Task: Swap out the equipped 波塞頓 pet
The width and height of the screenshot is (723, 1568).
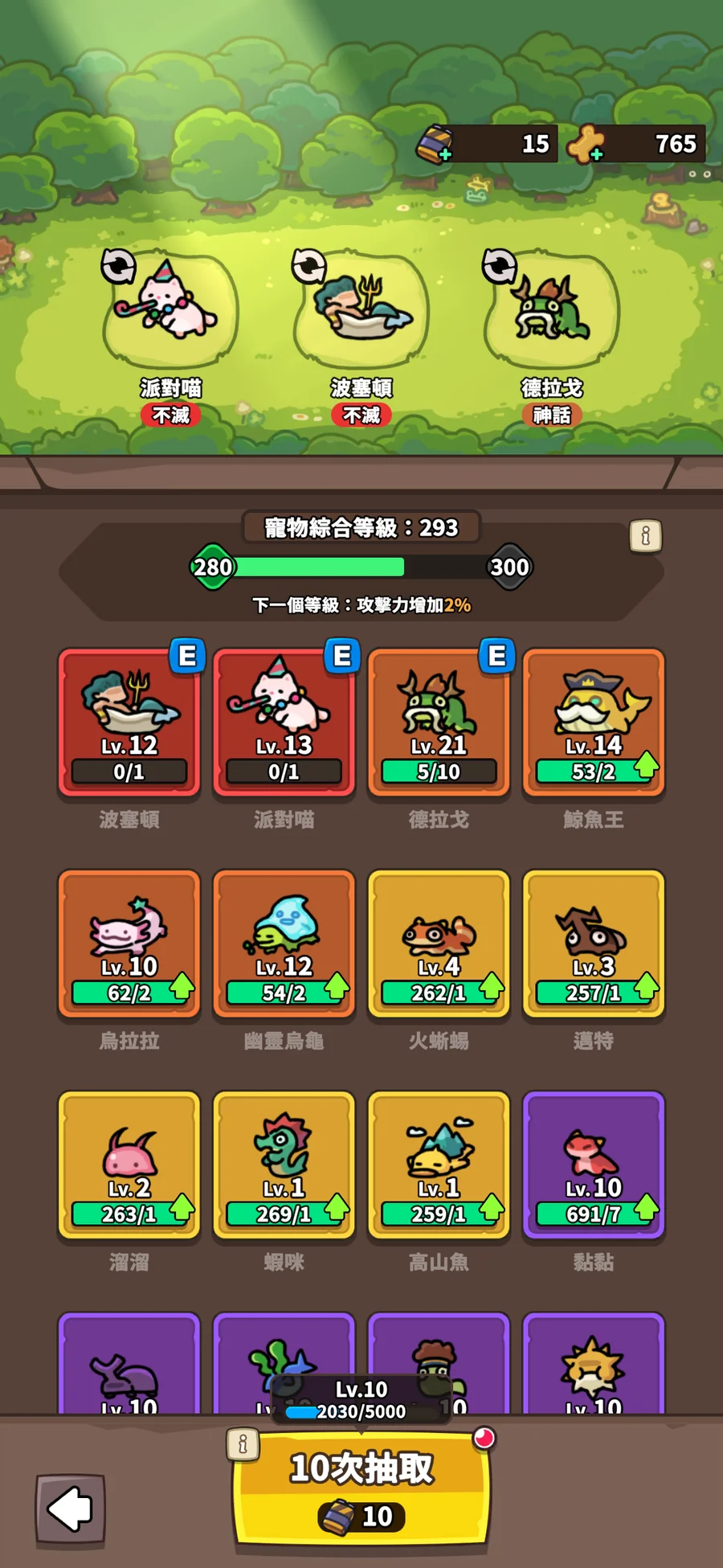Action: [x=309, y=266]
